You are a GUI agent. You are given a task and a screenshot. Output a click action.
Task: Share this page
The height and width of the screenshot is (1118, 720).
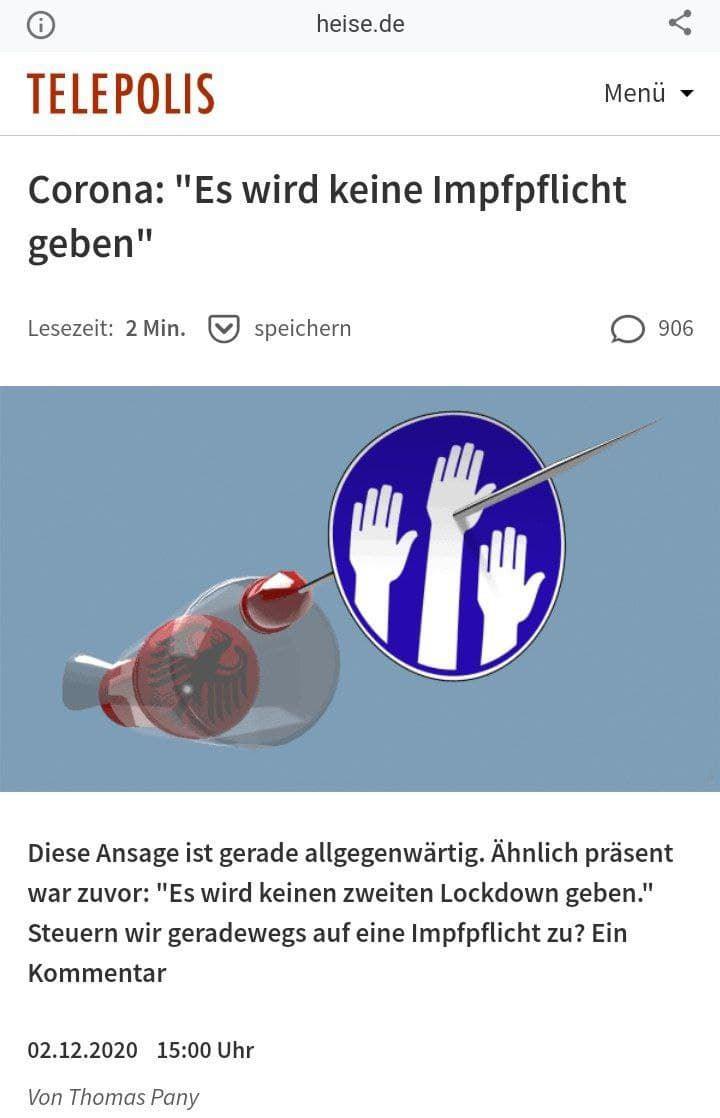(680, 23)
